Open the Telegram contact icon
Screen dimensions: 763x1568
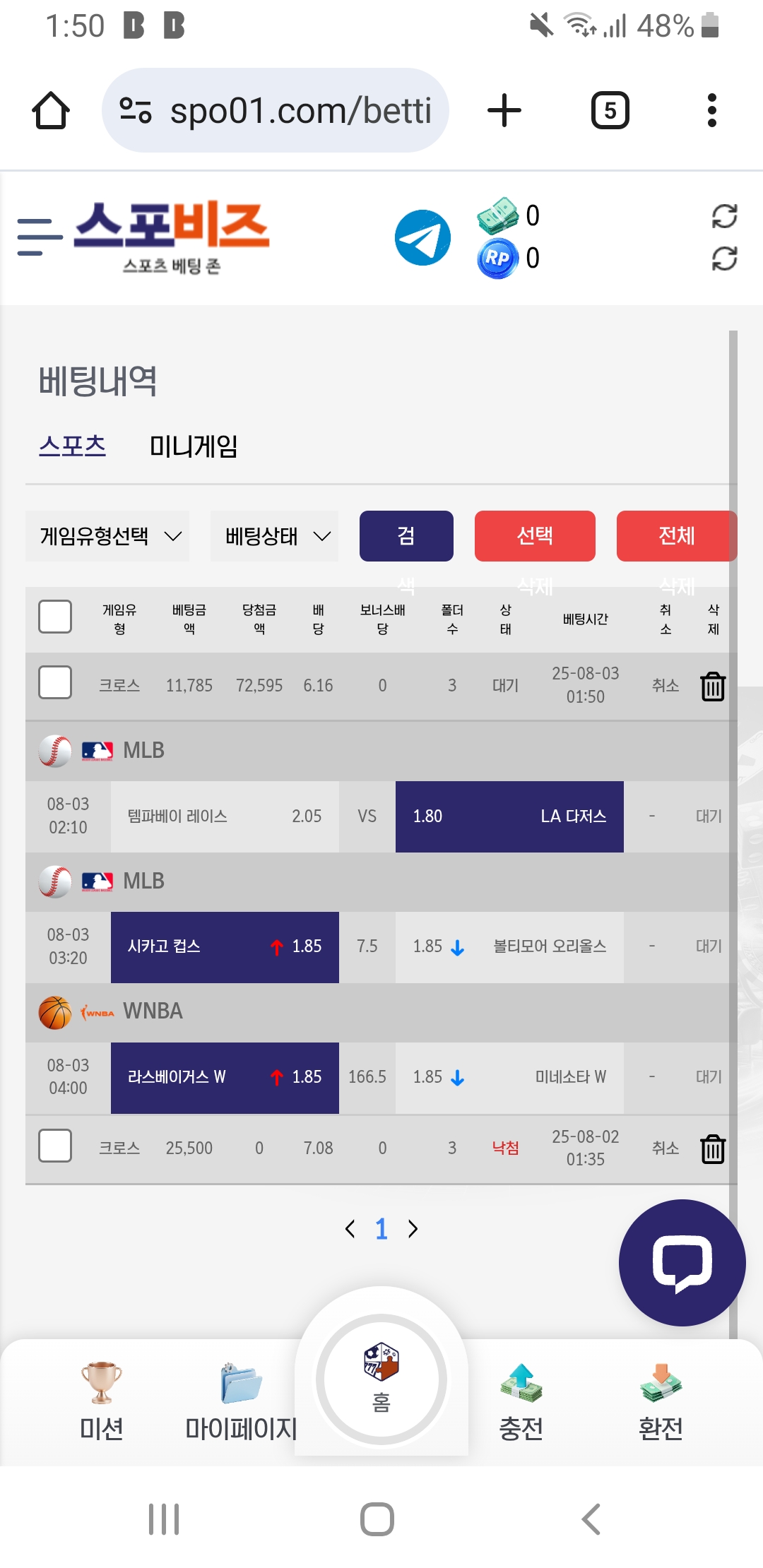point(422,237)
